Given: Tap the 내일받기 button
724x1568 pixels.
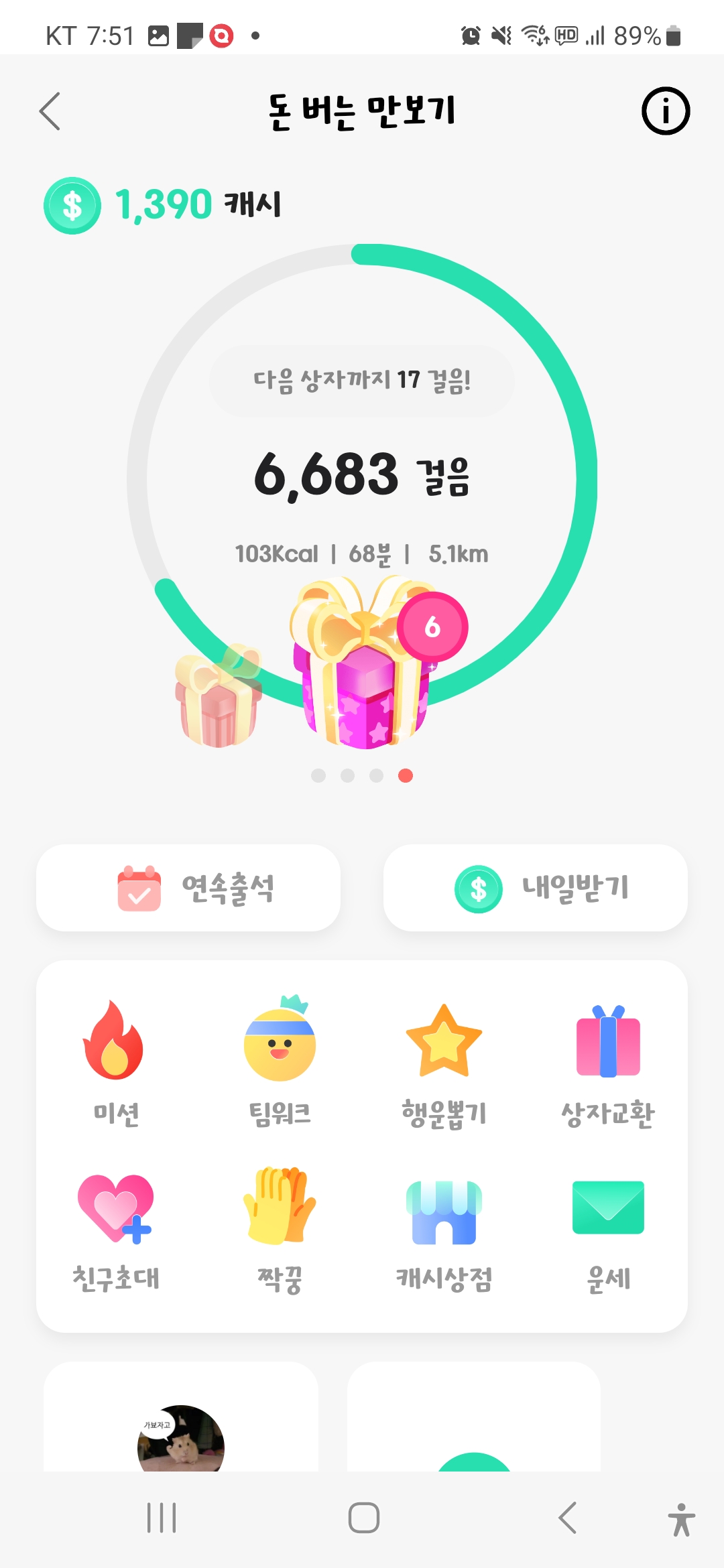Looking at the screenshot, I should coord(536,888).
